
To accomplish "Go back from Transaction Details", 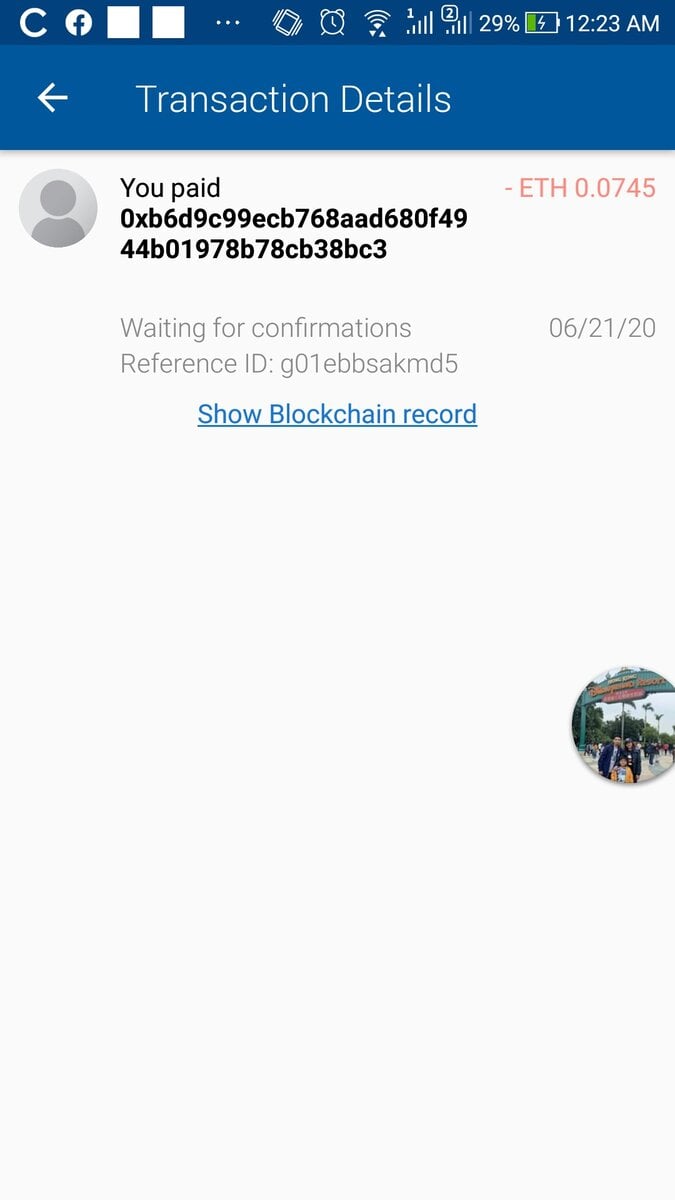I will pyautogui.click(x=52, y=98).
